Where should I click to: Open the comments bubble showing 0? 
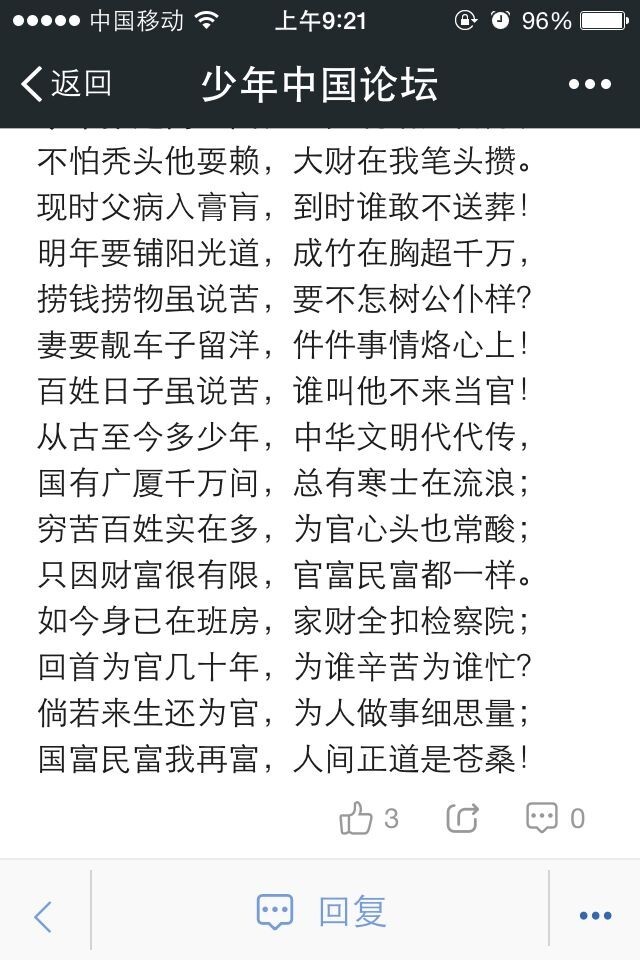pyautogui.click(x=543, y=818)
